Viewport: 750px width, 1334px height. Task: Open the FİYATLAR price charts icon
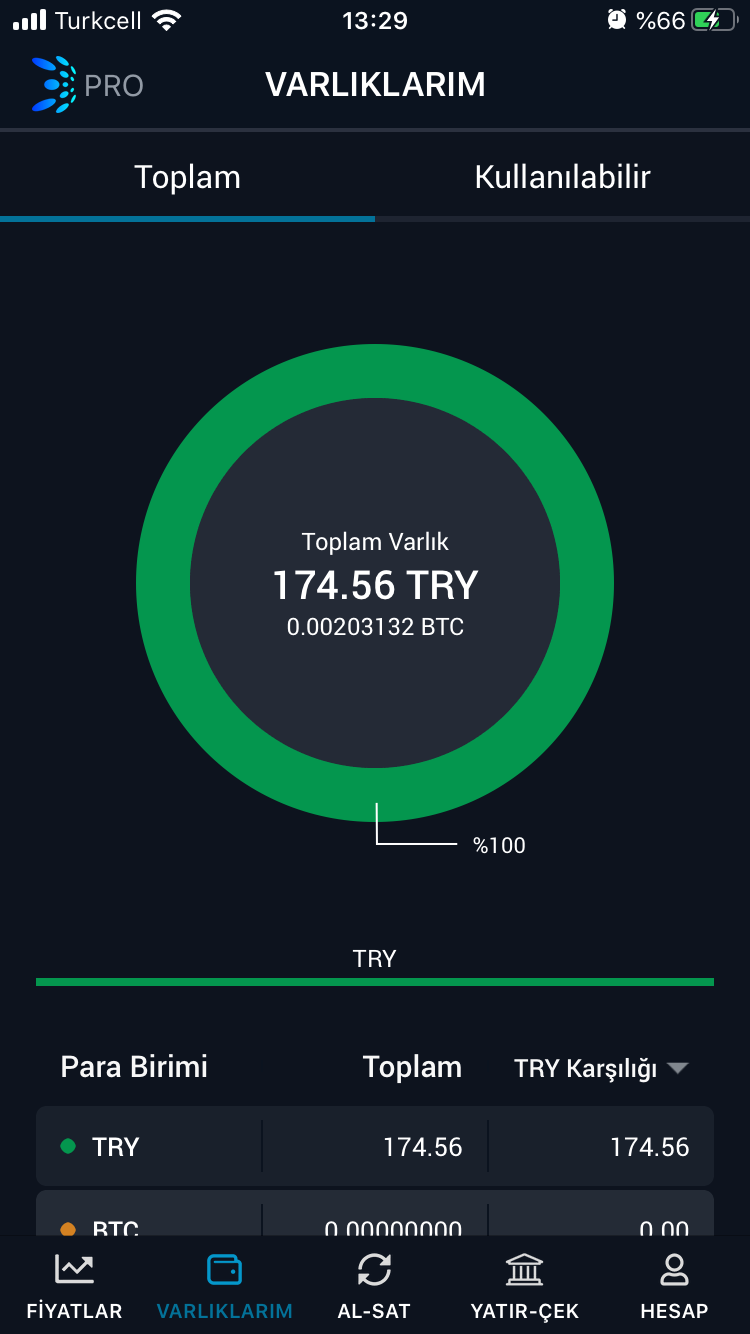pos(74,1285)
